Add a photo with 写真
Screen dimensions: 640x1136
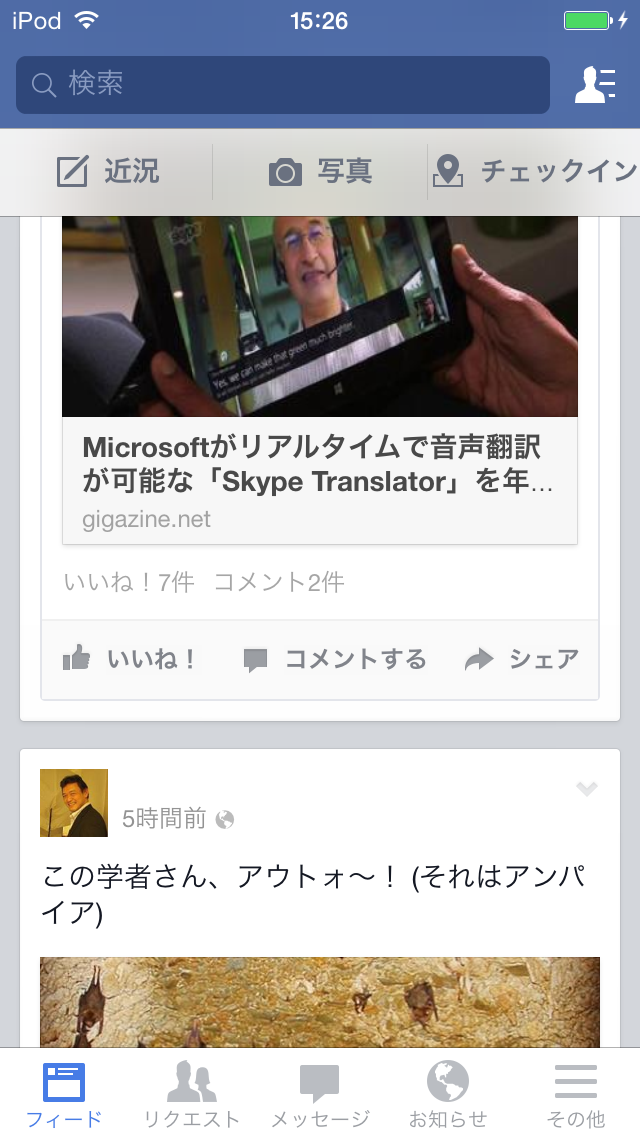320,172
